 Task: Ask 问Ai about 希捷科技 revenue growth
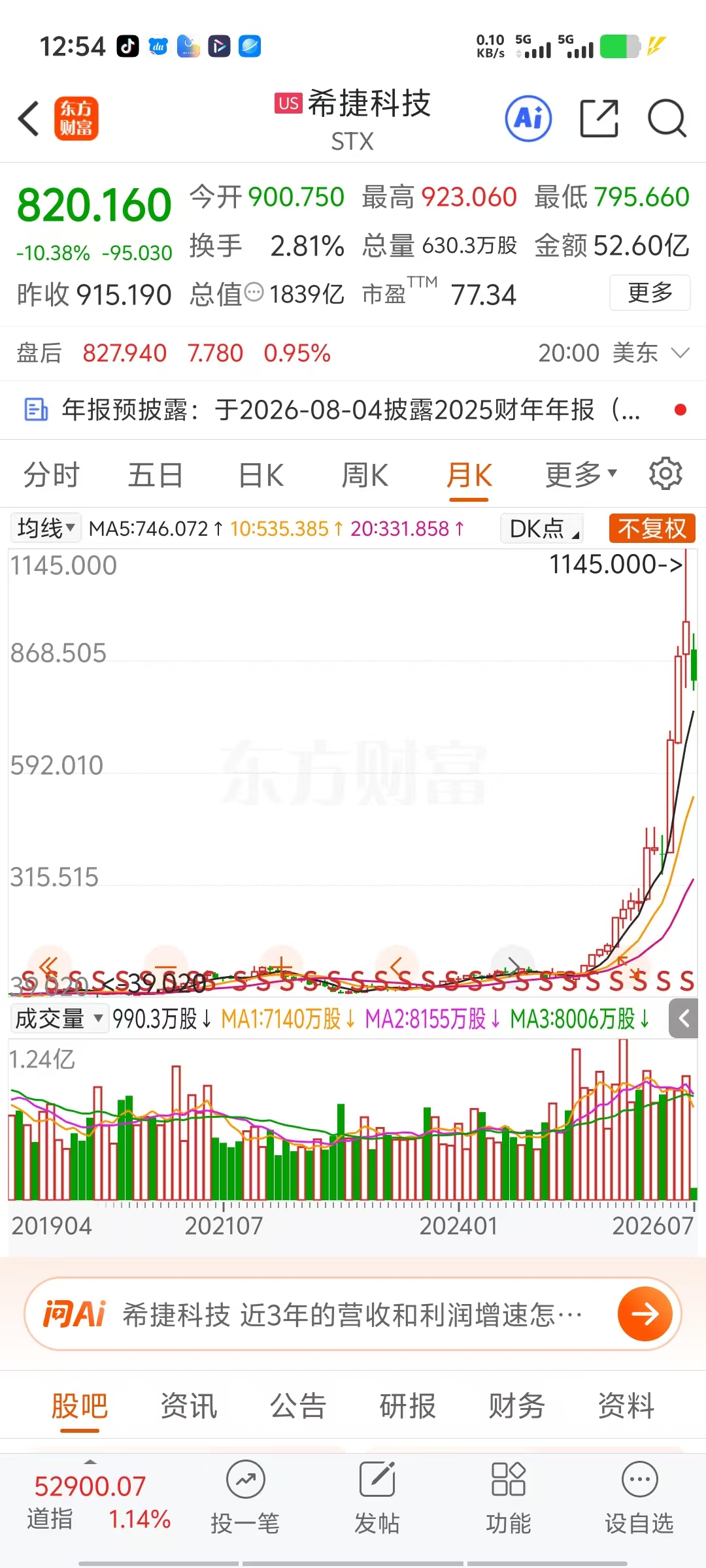pos(353,1315)
